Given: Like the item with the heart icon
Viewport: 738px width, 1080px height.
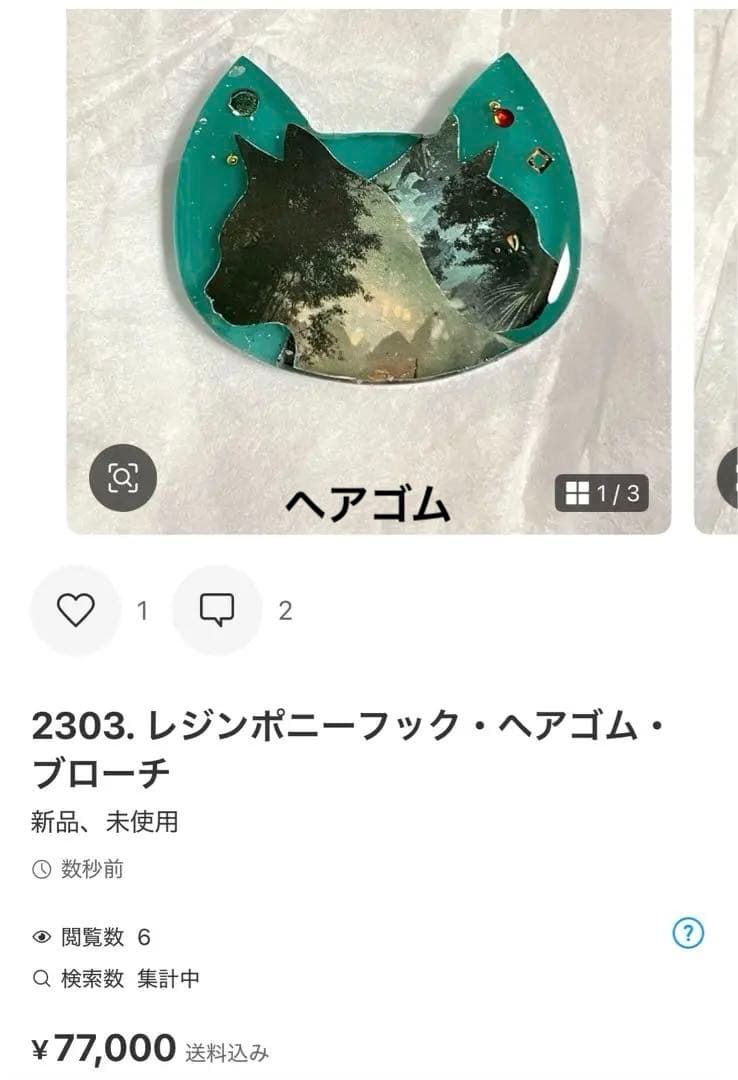Looking at the screenshot, I should click(x=75, y=607).
